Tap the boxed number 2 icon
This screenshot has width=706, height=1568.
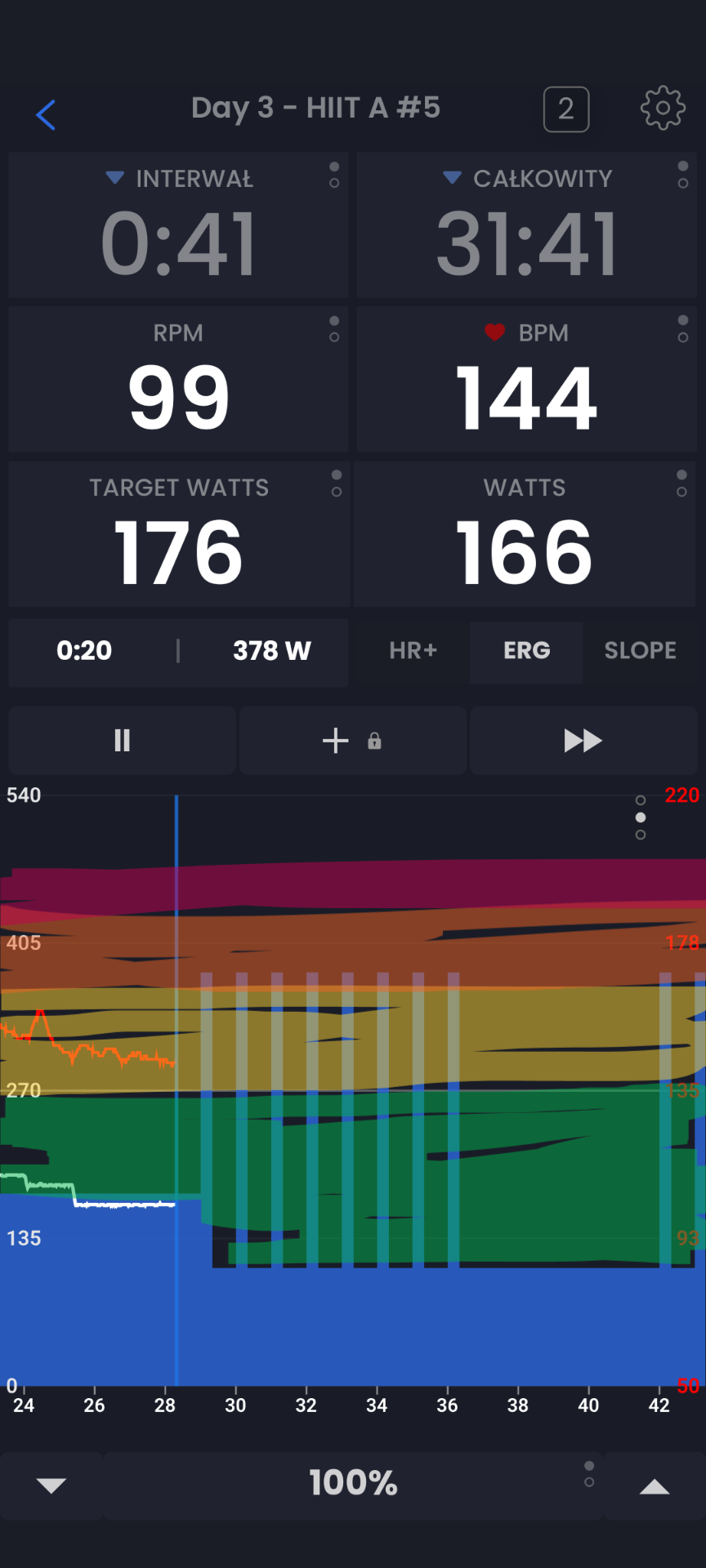565,109
